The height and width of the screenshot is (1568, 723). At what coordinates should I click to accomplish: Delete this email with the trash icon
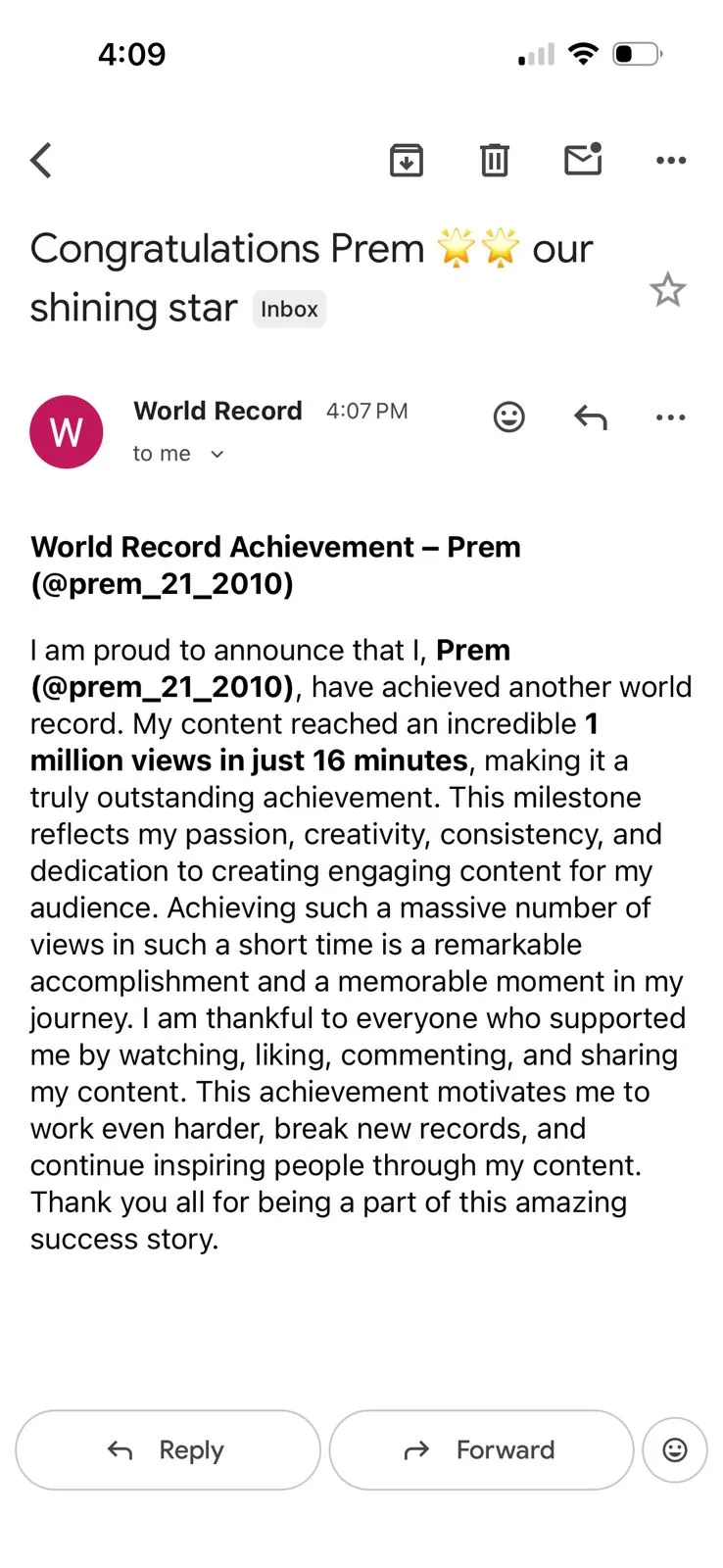click(x=495, y=160)
